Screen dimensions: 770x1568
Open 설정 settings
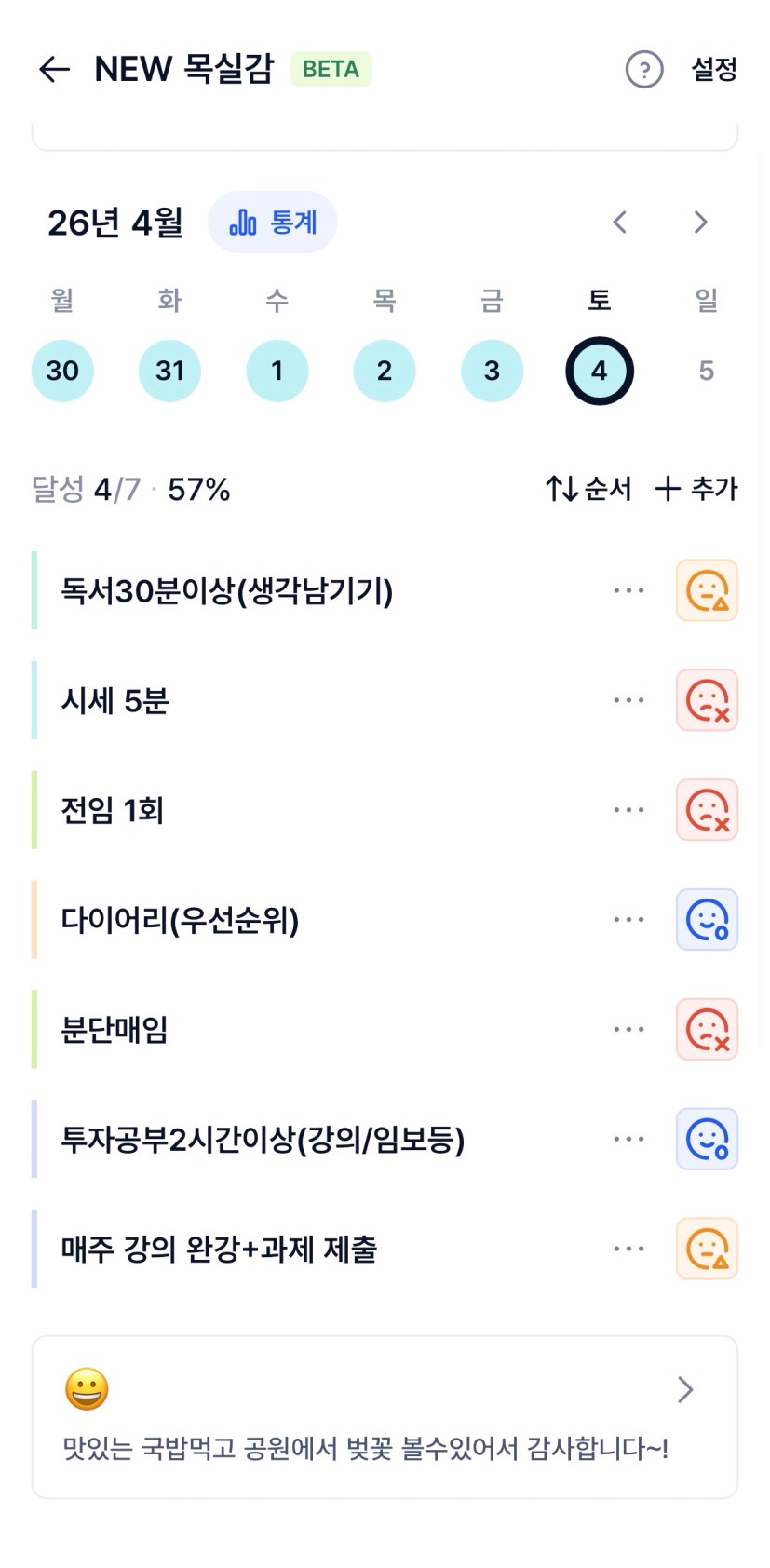(x=714, y=69)
